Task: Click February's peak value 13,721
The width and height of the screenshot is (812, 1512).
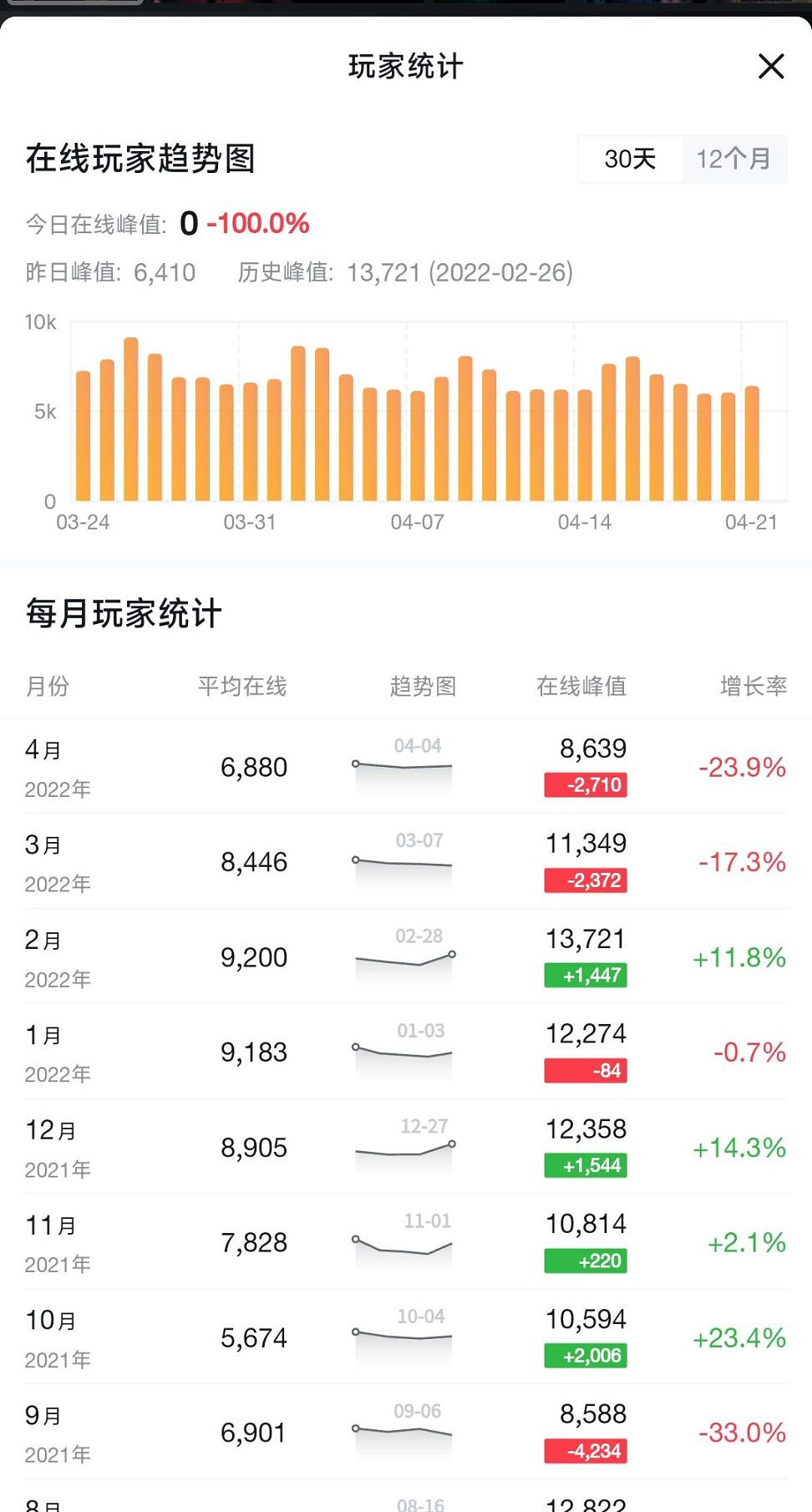Action: 586,938
